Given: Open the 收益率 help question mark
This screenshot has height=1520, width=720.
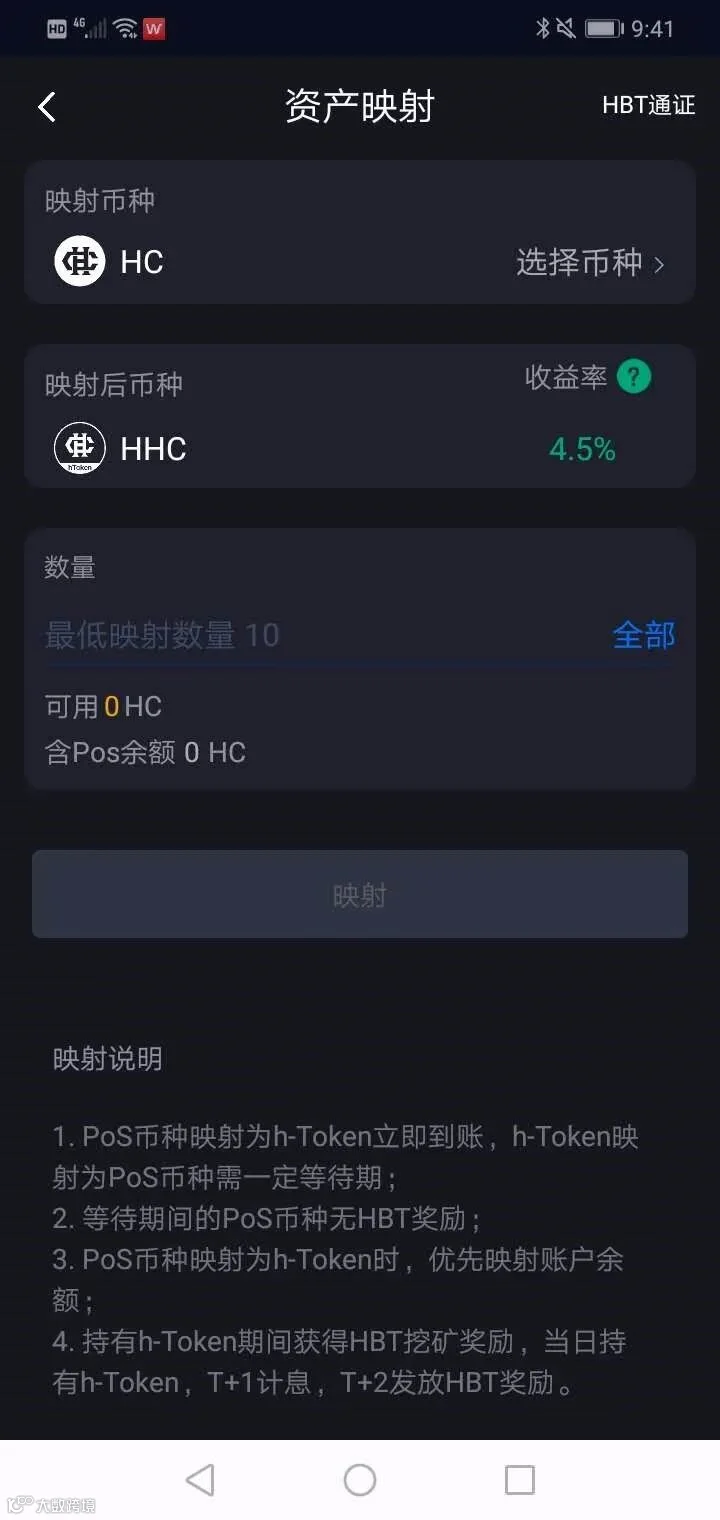Looking at the screenshot, I should 634,377.
